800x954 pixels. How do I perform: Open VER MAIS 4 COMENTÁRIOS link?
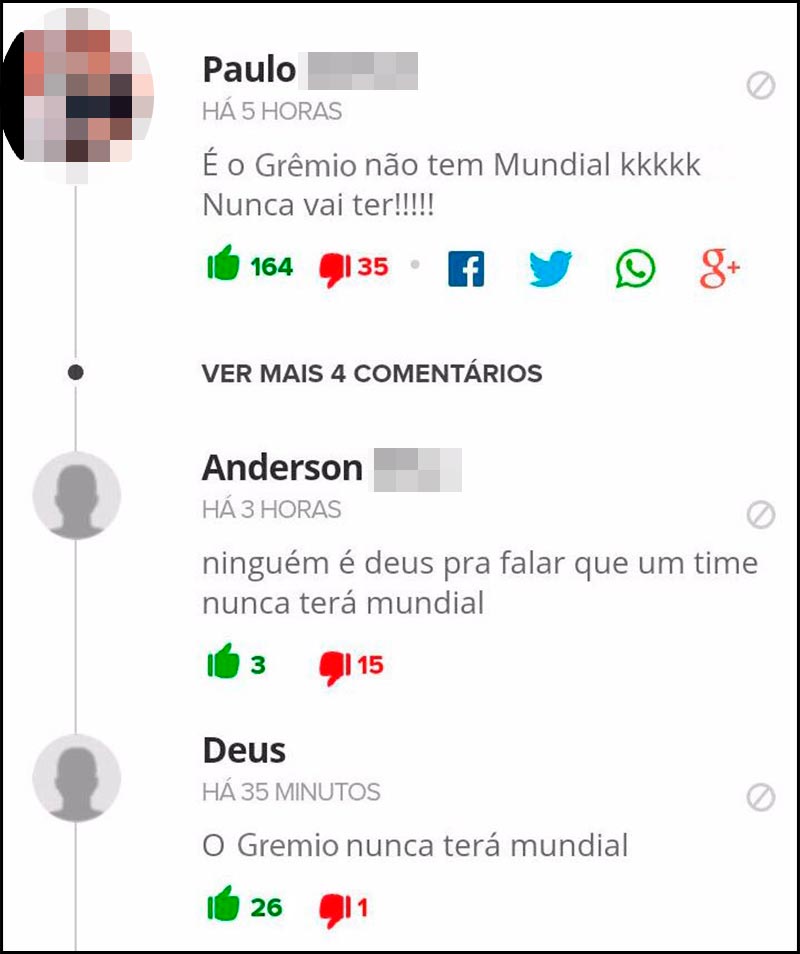(371, 373)
